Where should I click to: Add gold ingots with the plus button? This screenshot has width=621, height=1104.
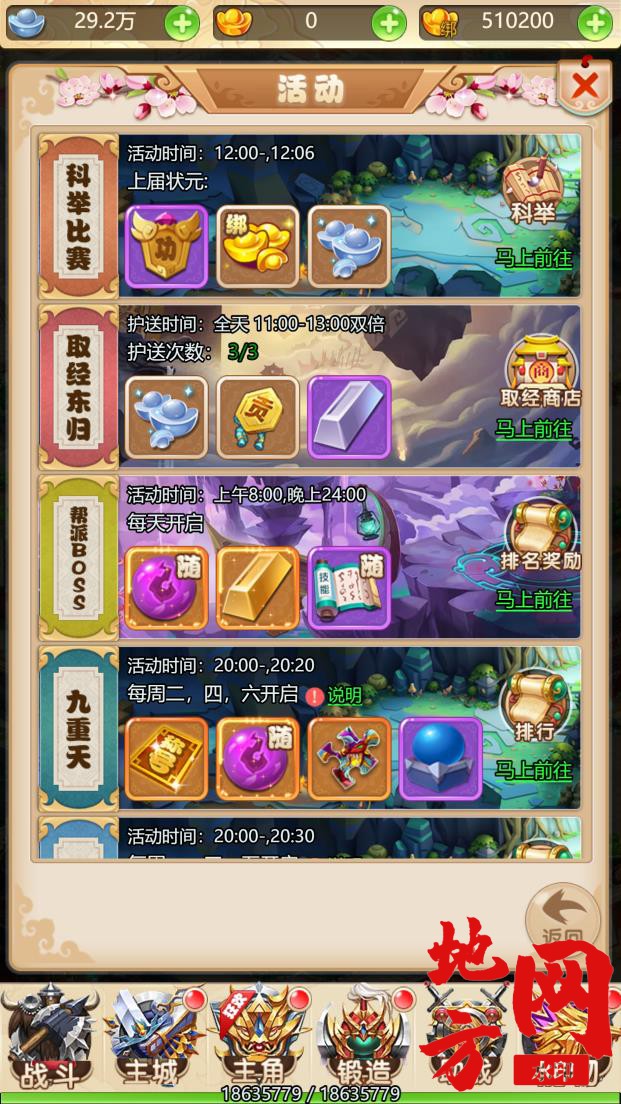[x=389, y=22]
